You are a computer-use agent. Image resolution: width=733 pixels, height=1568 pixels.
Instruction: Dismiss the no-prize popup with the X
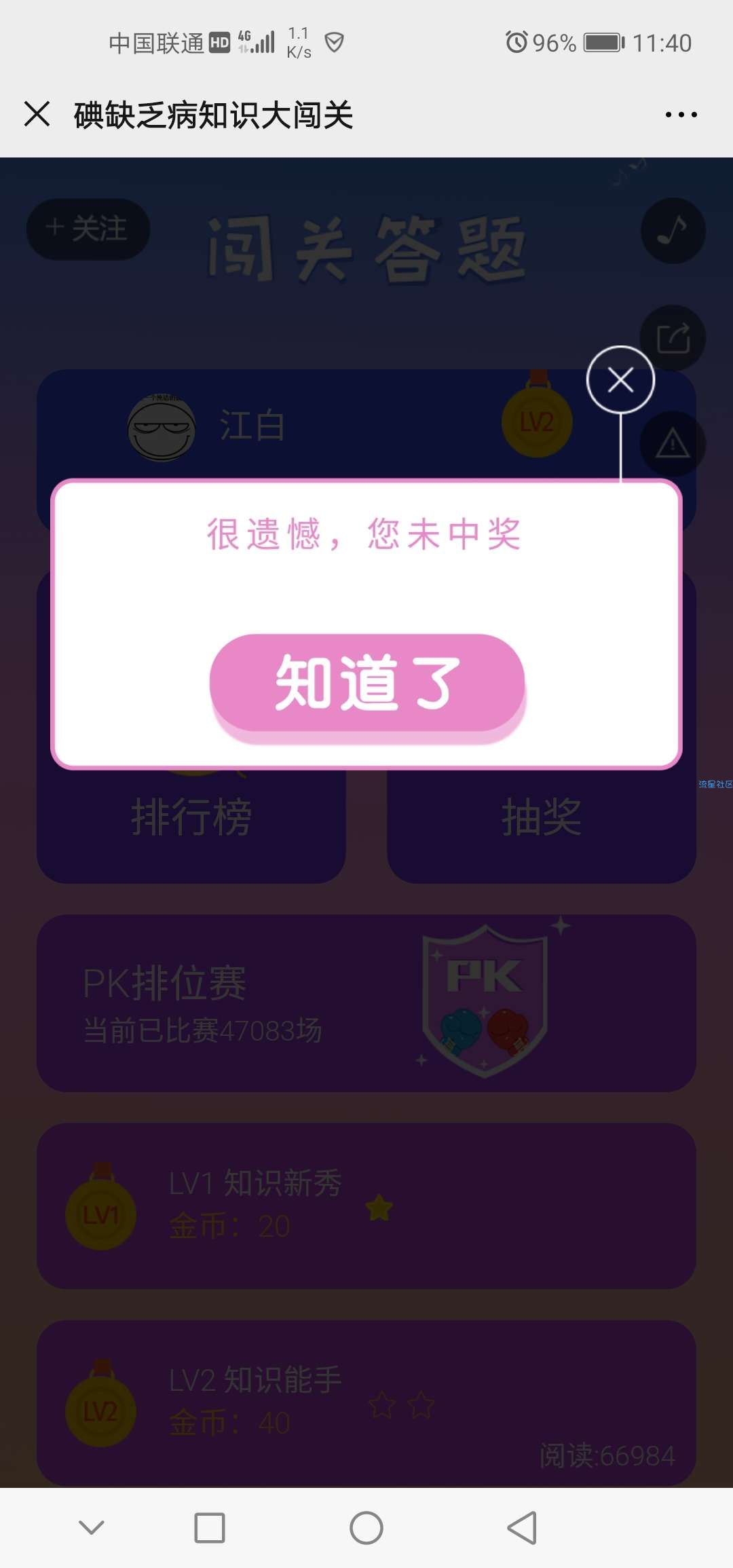click(x=620, y=379)
